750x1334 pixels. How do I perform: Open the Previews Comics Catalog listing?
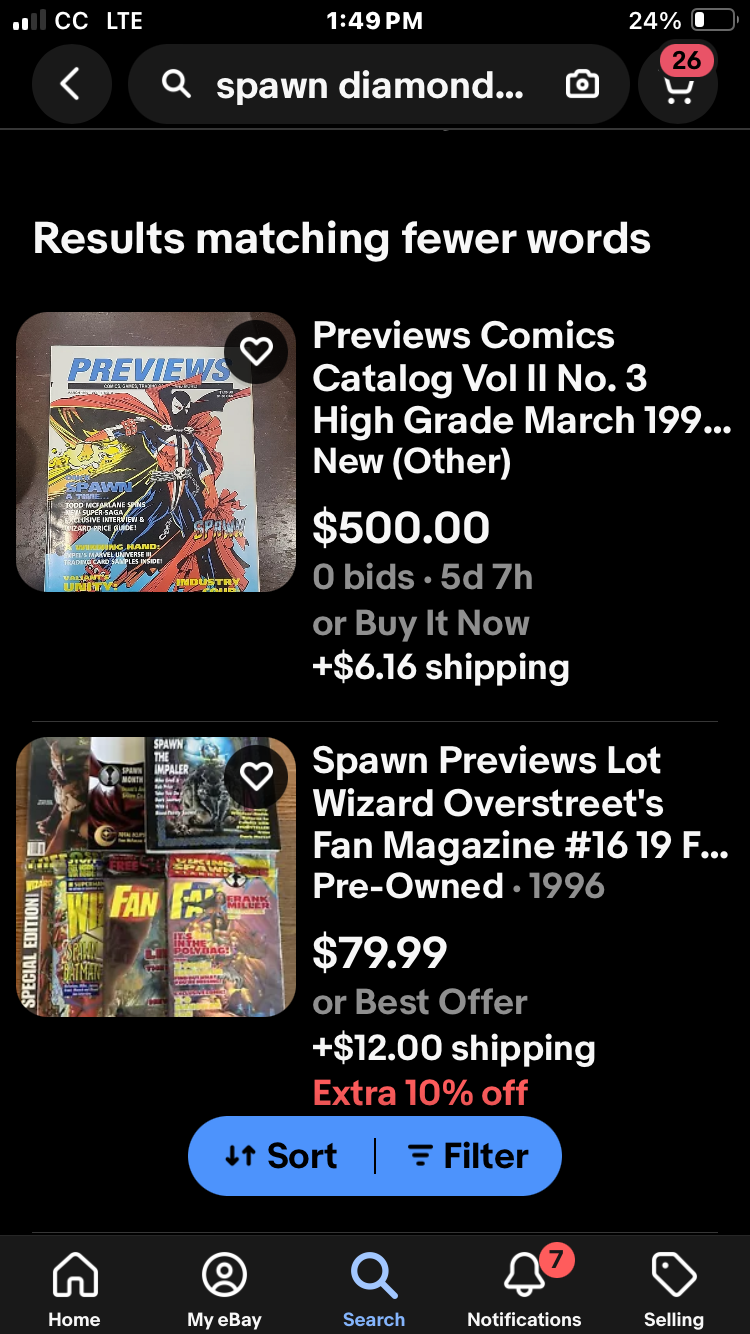point(522,399)
